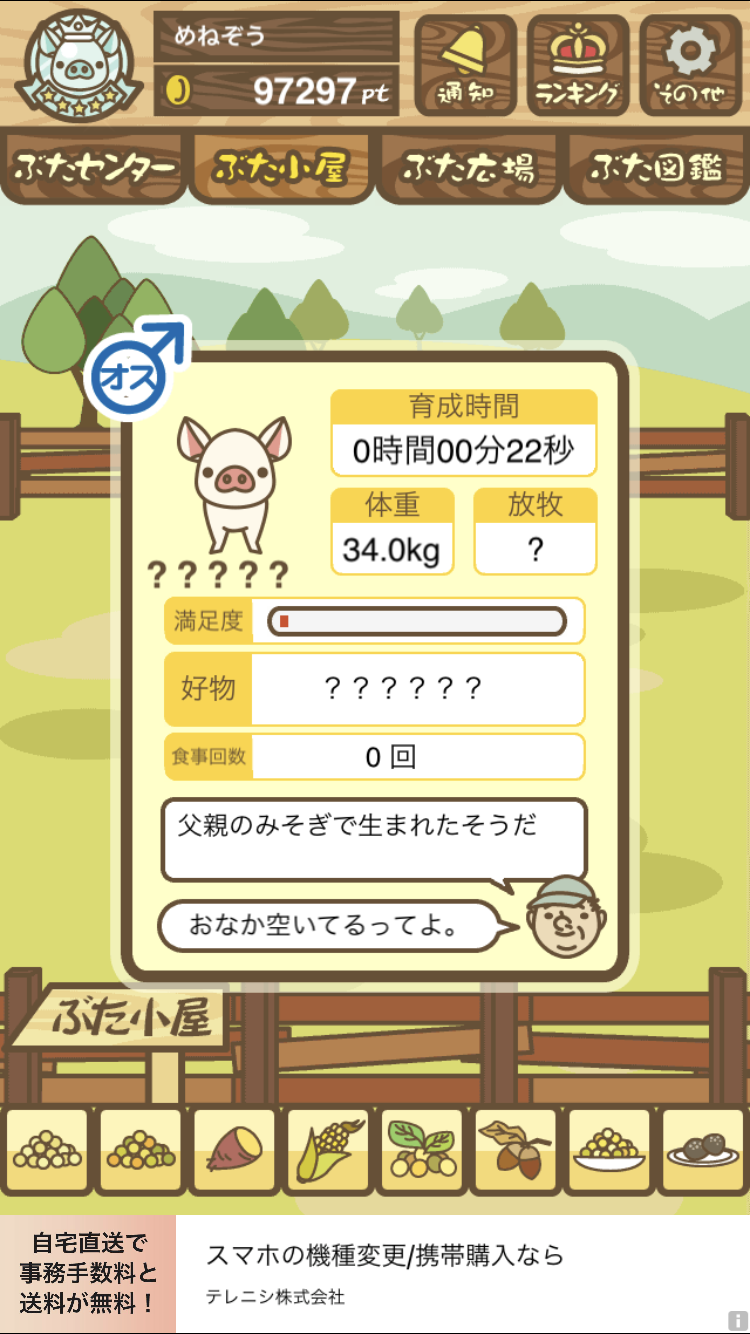Viewport: 750px width, 1334px height.
Task: Select the ぶた小屋 tab
Action: point(281,167)
